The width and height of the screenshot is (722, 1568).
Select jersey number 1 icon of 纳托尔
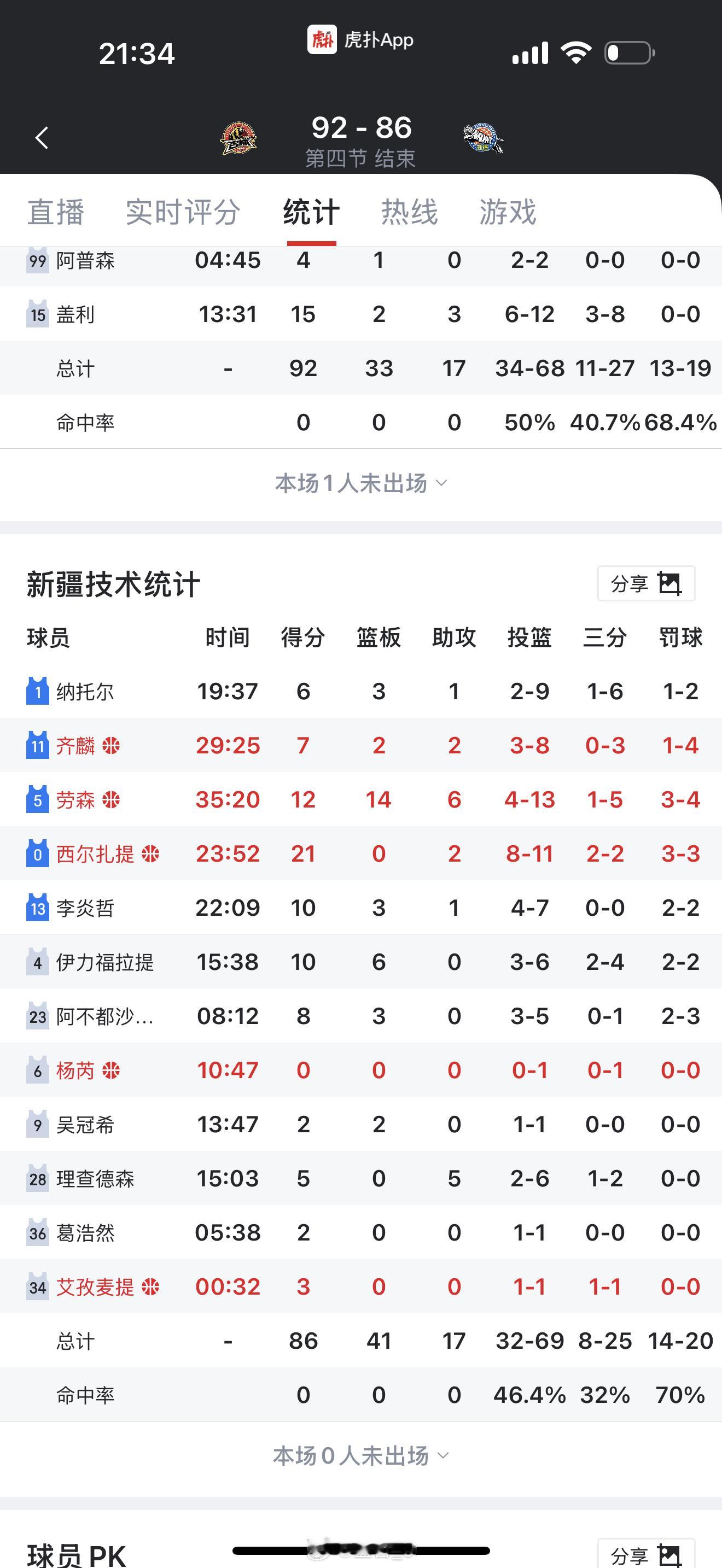pos(37,692)
